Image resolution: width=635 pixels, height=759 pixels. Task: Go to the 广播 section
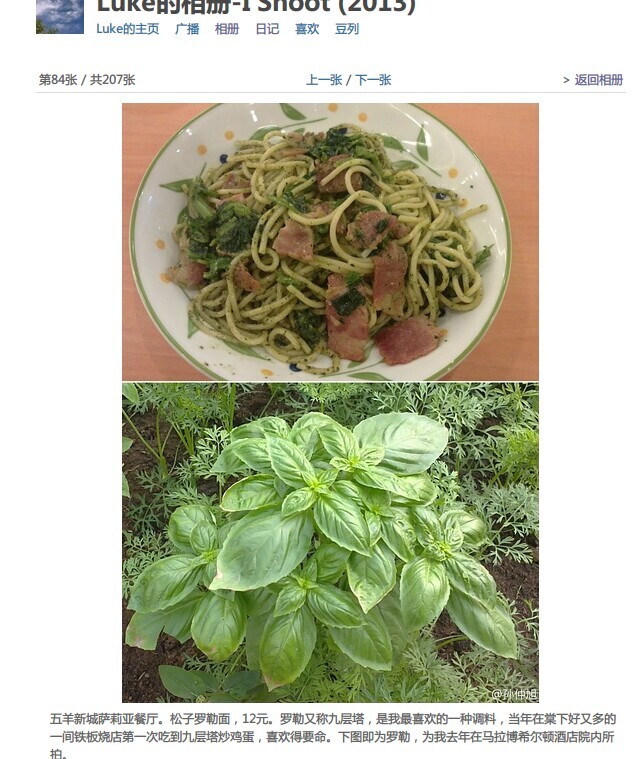(x=187, y=29)
